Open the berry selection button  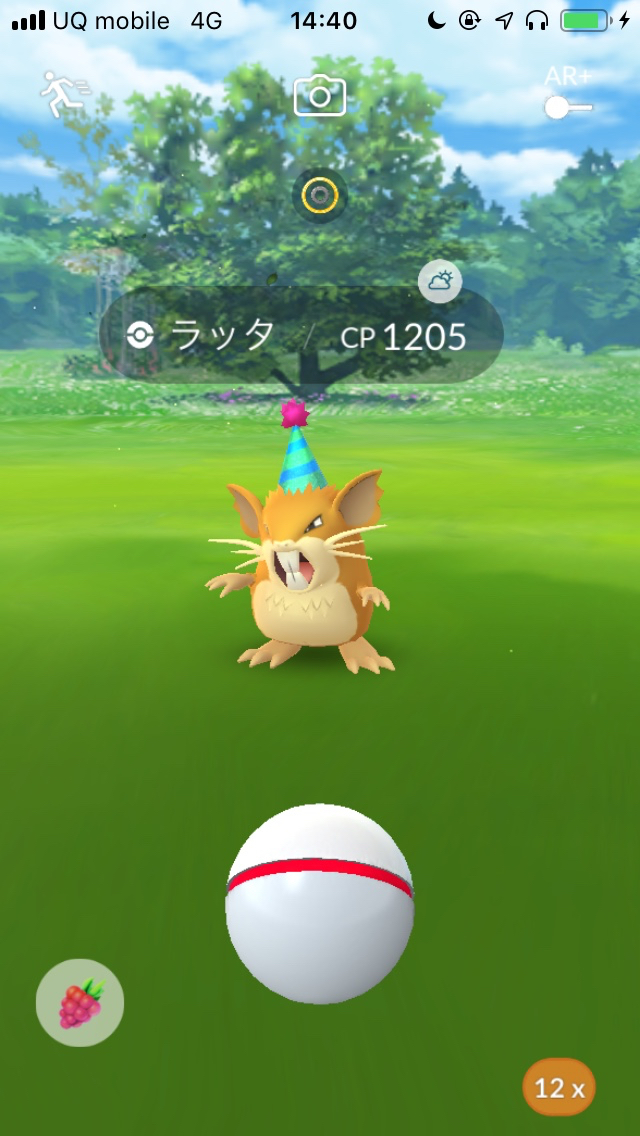(x=80, y=1002)
